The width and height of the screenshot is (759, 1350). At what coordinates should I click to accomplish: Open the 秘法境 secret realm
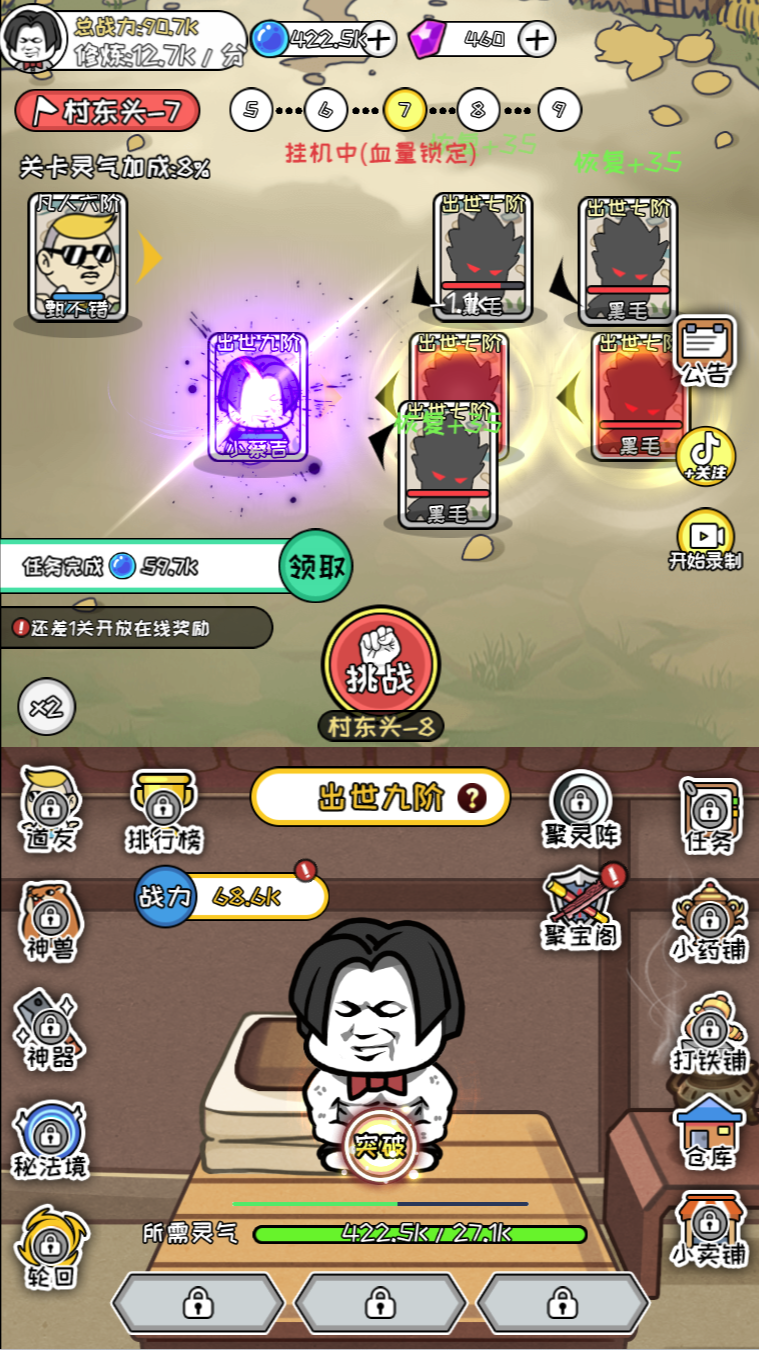tap(50, 1141)
